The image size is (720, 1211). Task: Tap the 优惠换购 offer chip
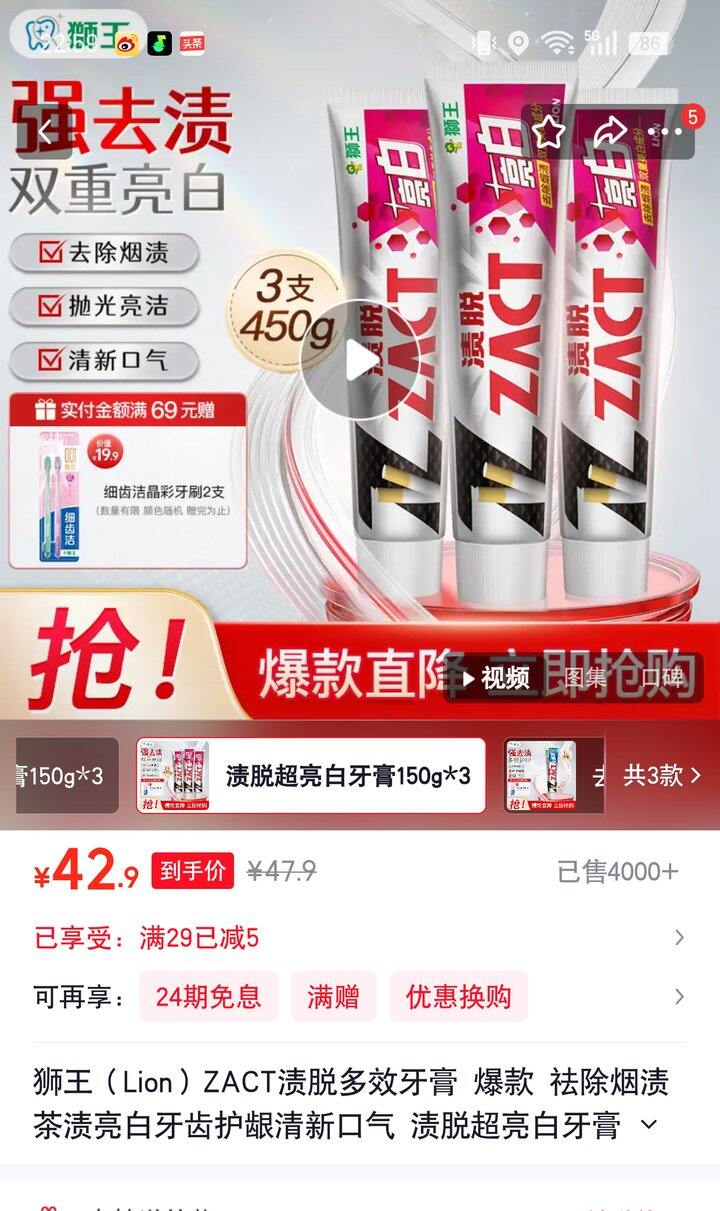(x=458, y=996)
